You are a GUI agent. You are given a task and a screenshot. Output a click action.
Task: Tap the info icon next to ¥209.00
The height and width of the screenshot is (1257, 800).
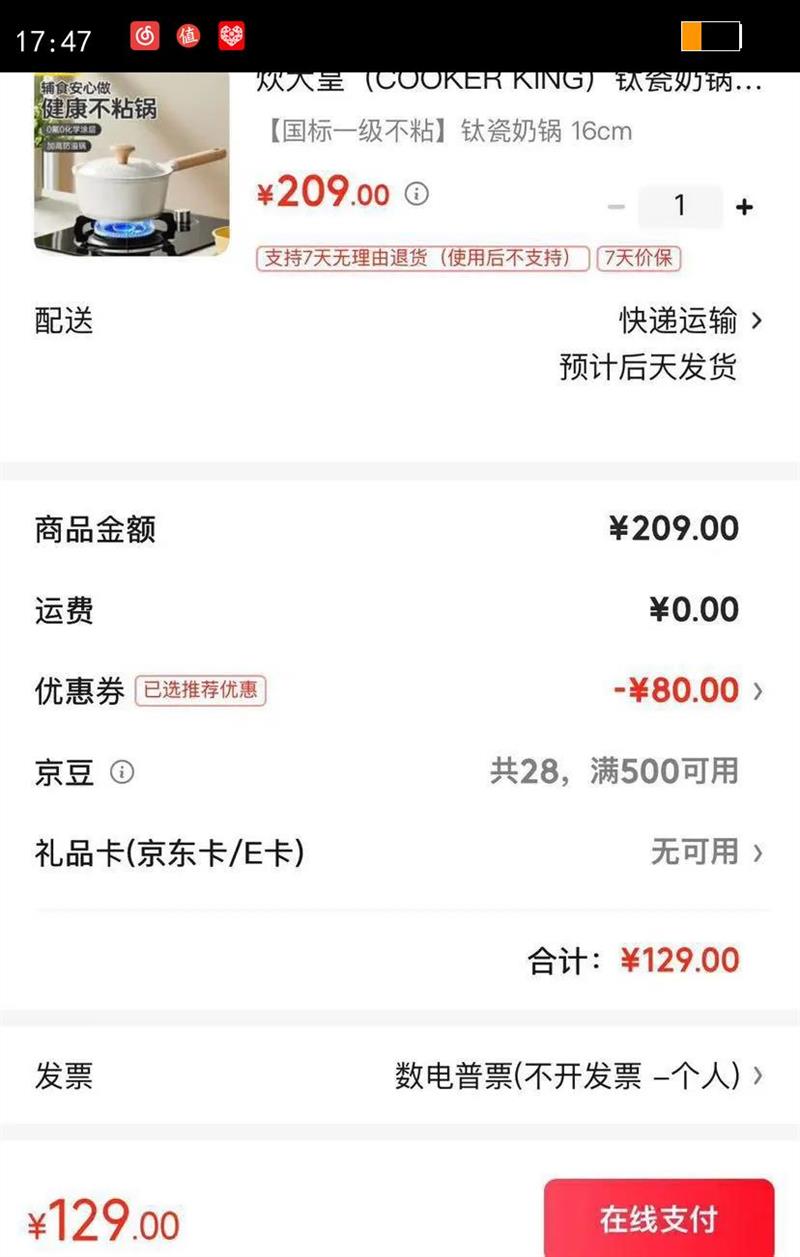coord(416,193)
